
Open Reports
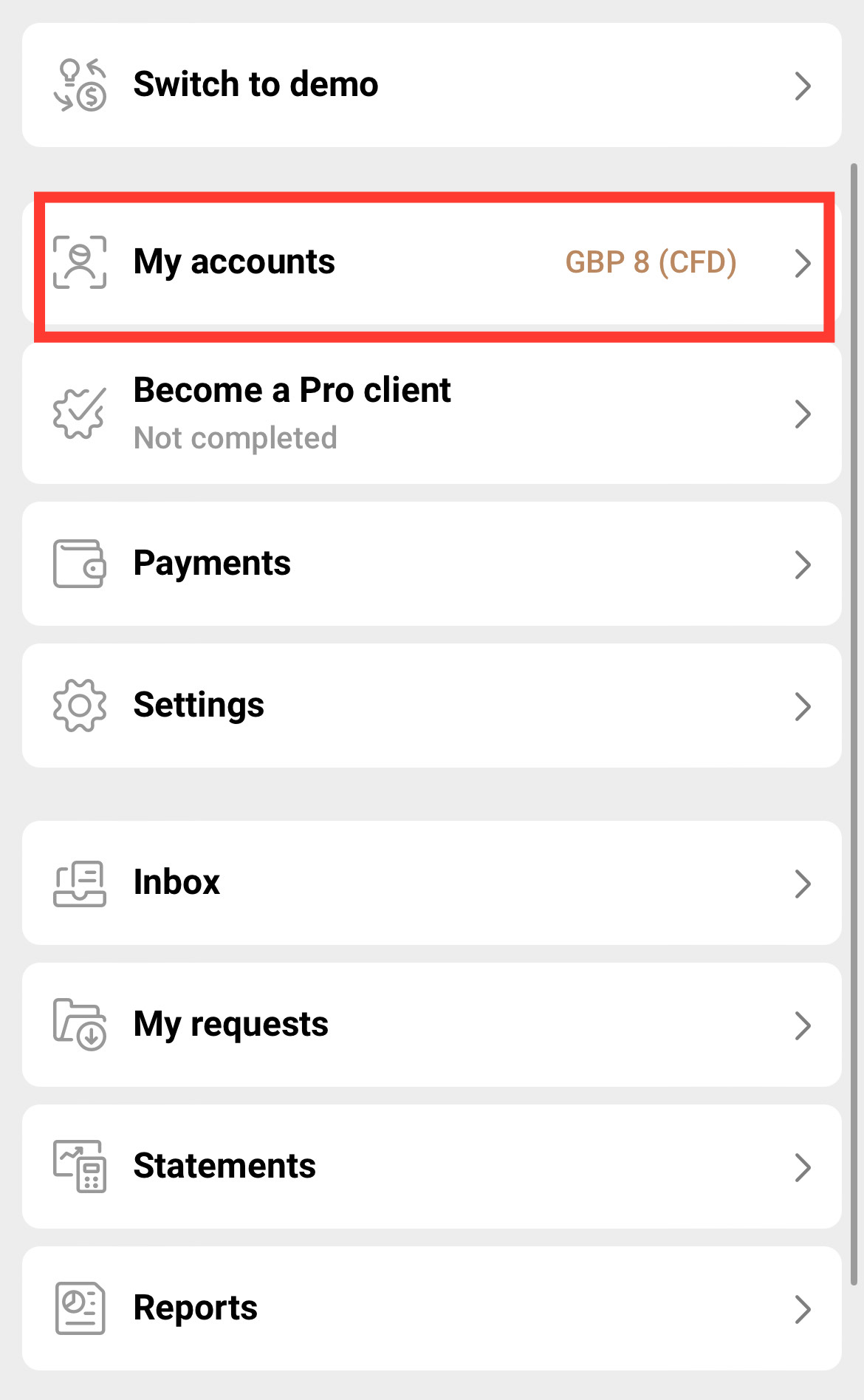click(x=432, y=1308)
